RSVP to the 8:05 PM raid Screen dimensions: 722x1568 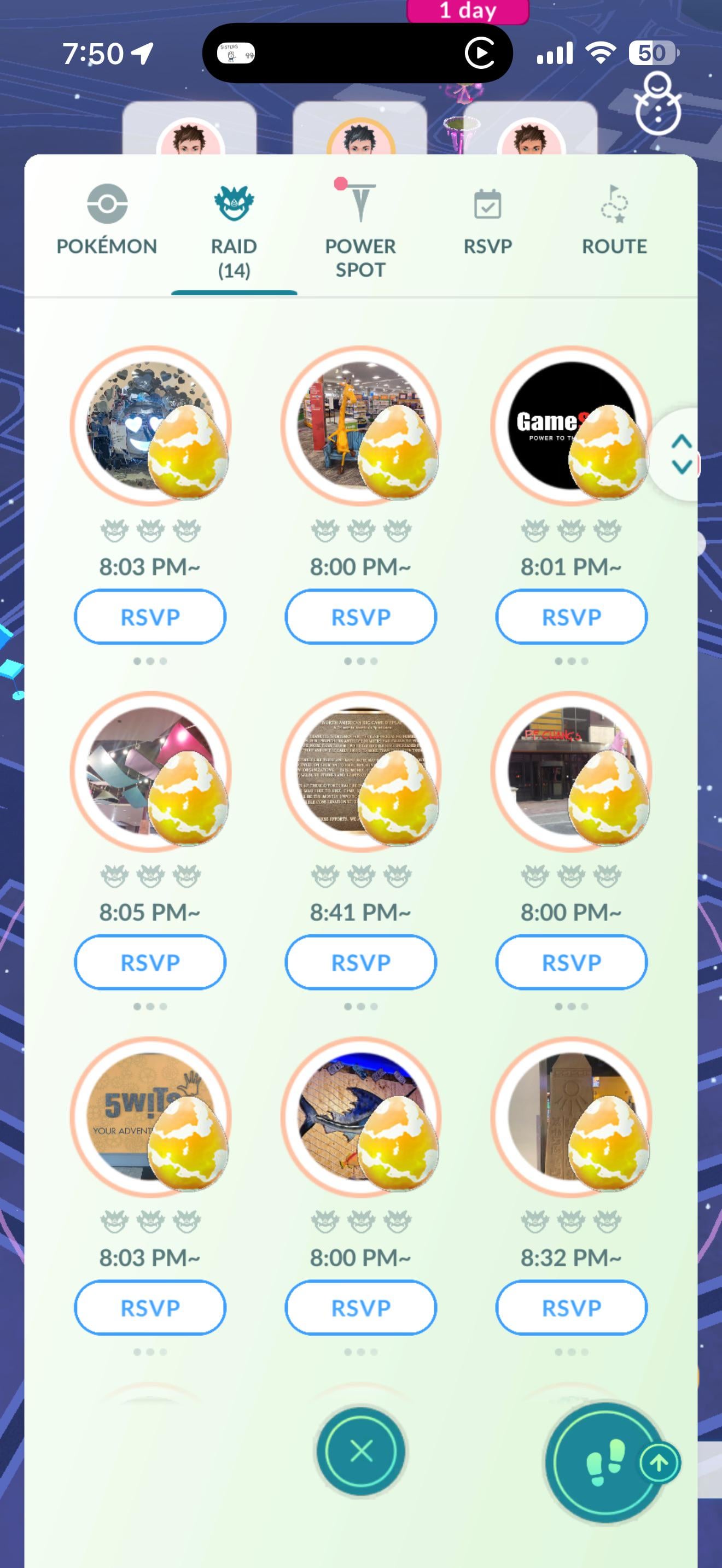[150, 962]
